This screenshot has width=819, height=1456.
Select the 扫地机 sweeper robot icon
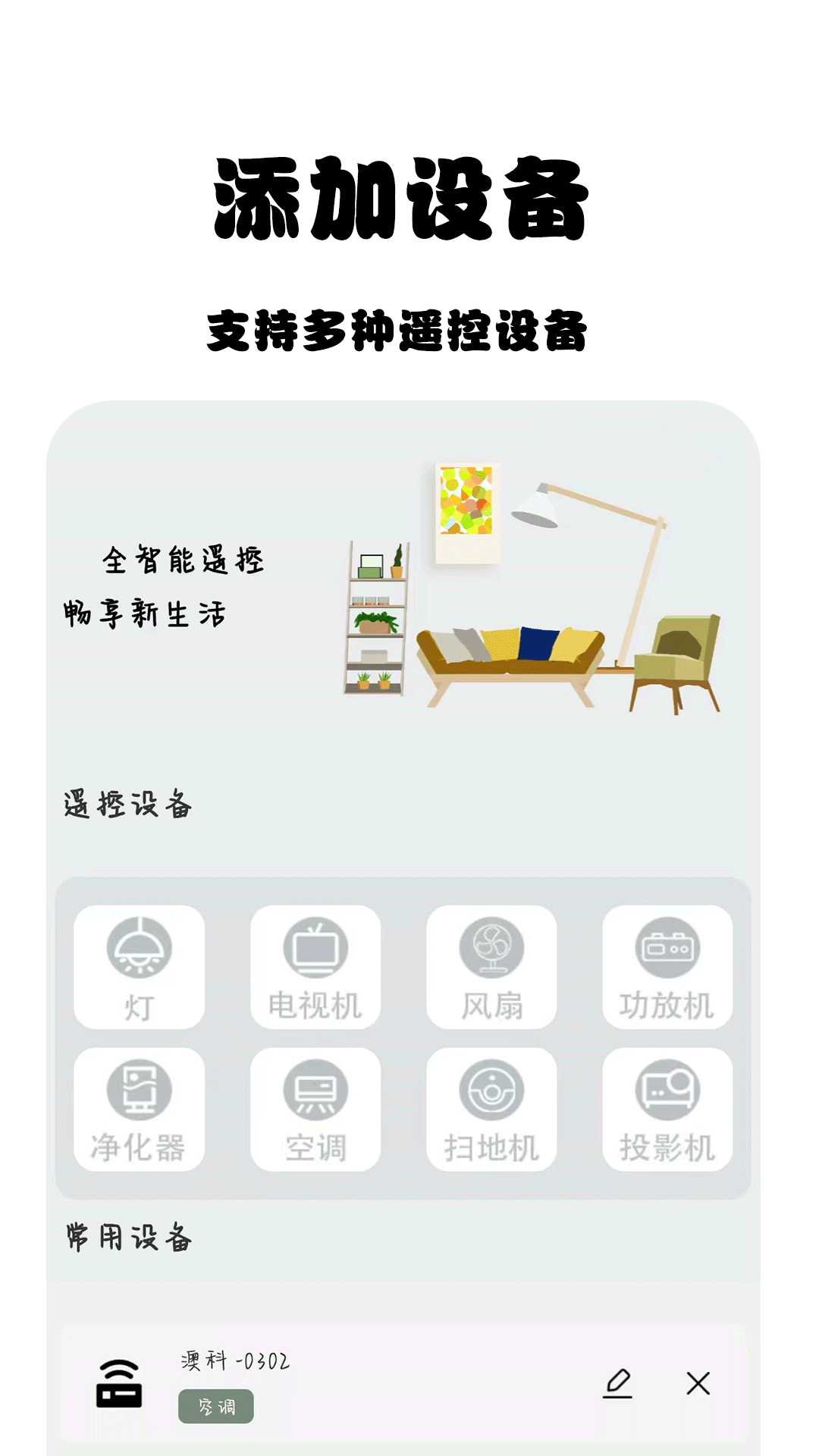click(x=491, y=1109)
